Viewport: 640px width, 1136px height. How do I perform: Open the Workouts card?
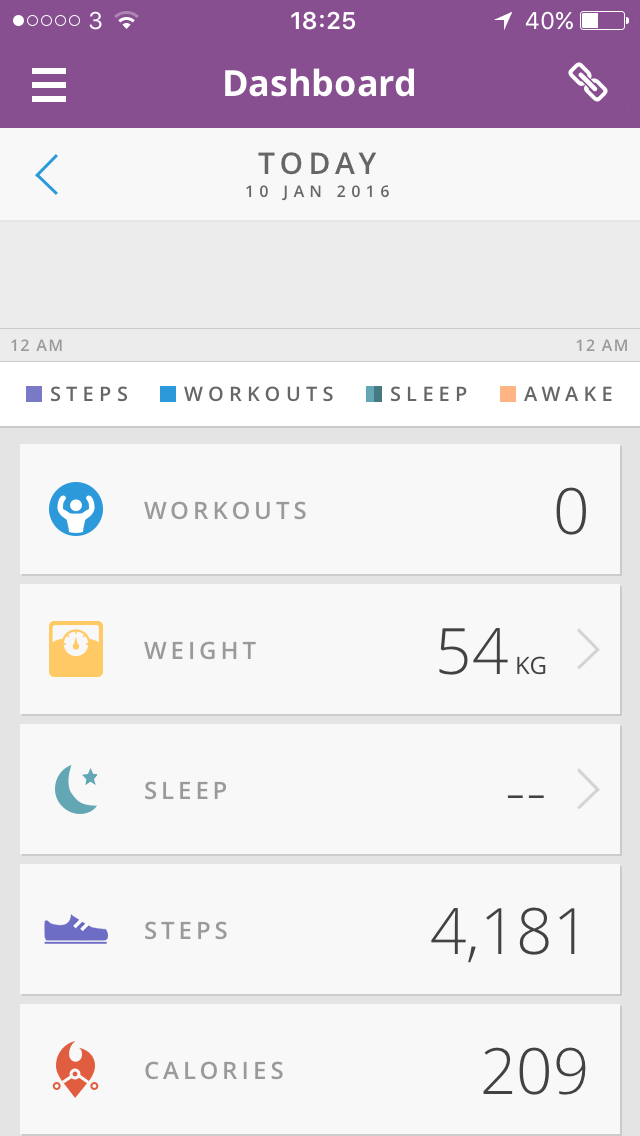pos(320,510)
